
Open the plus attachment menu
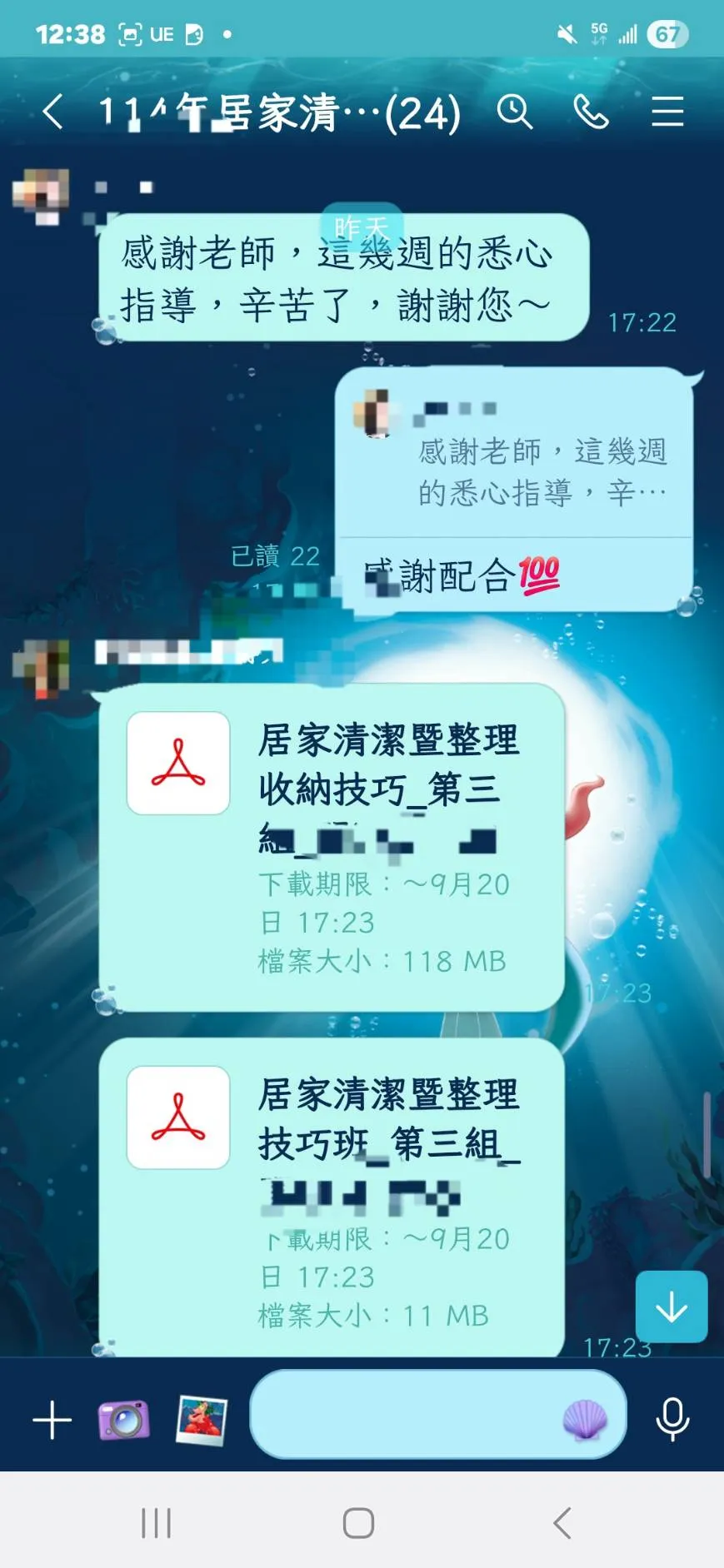[52, 1420]
